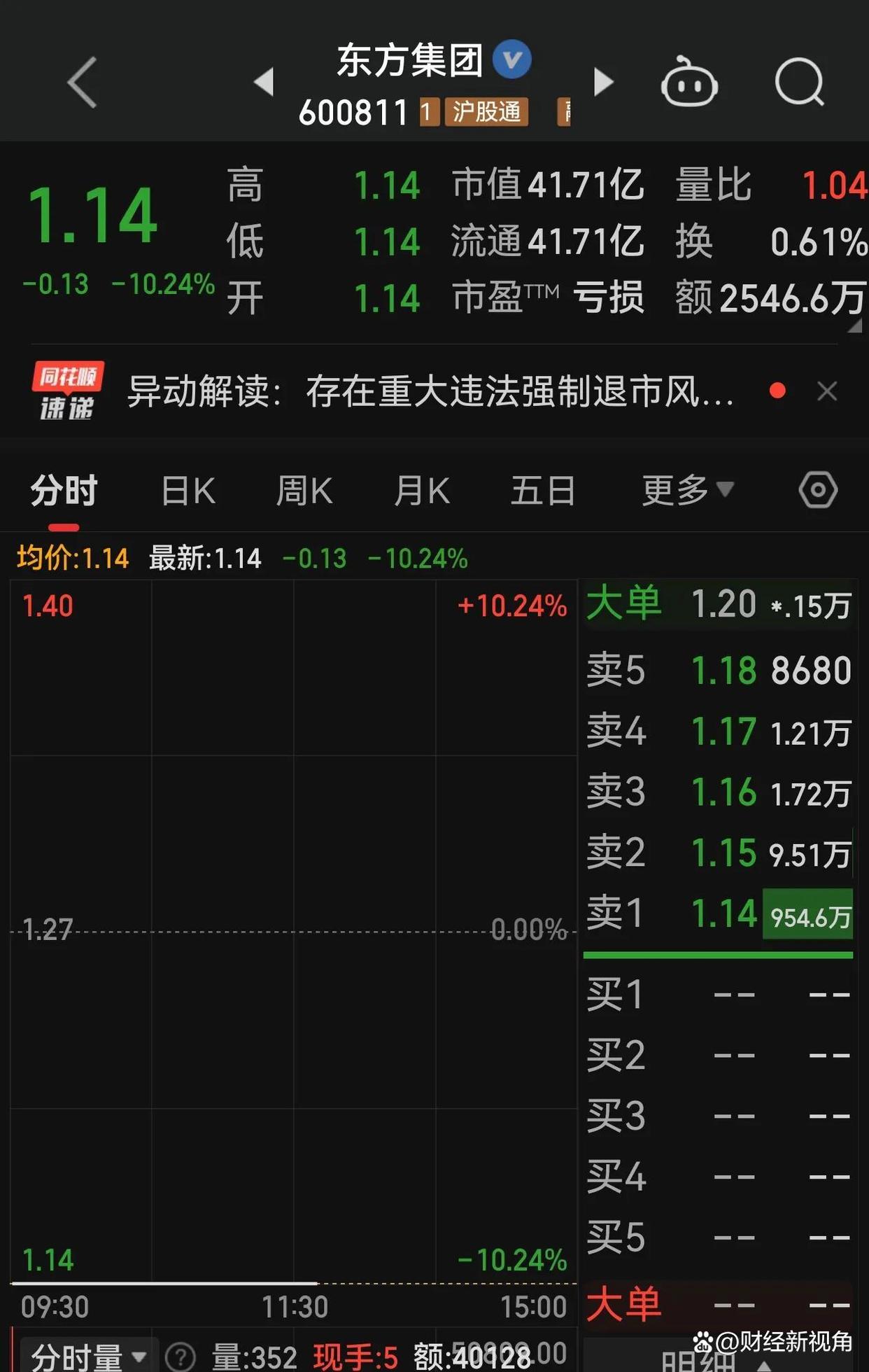
Task: Switch to the previous stock with left triangle
Action: click(264, 82)
